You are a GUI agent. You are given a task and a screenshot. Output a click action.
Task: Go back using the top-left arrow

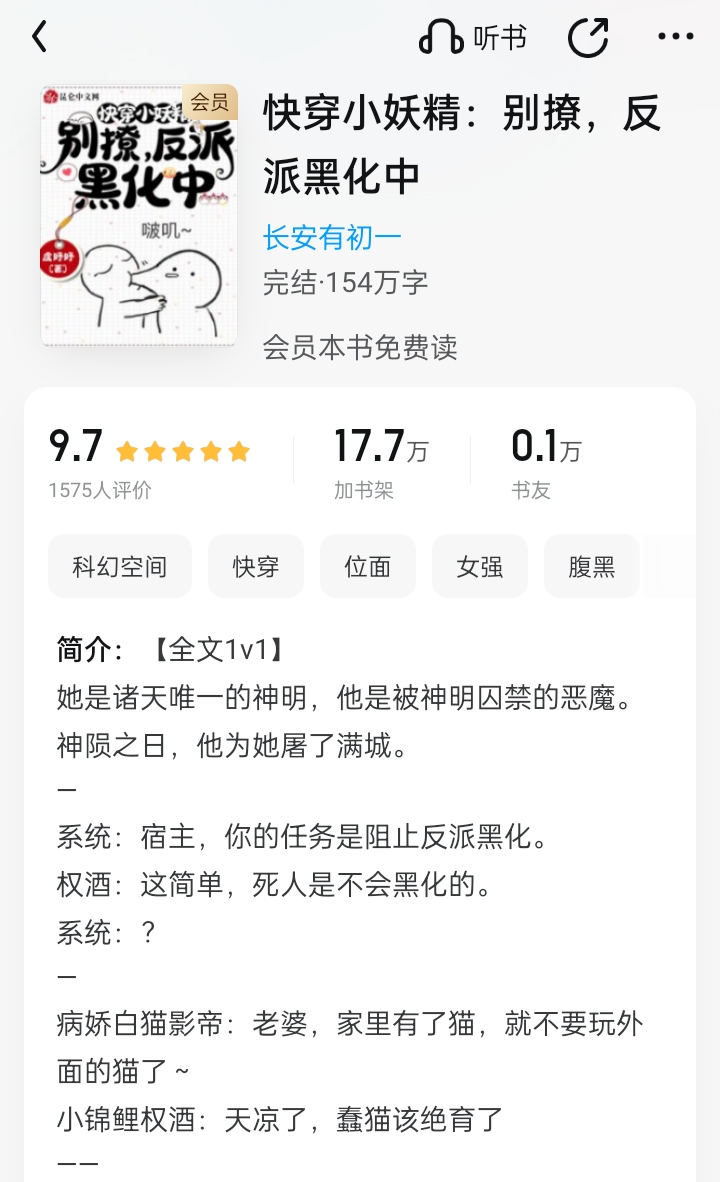coord(40,36)
